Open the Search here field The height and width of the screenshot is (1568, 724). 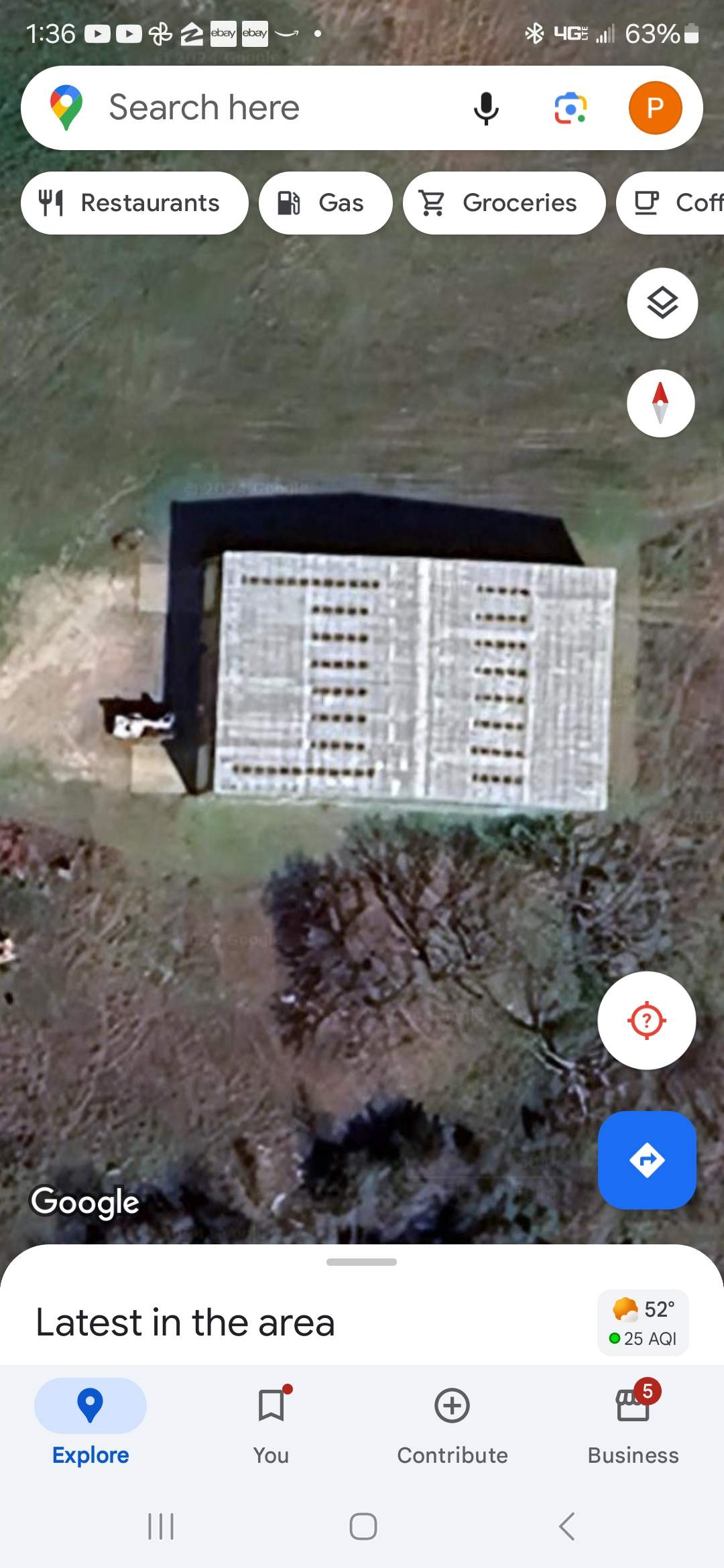point(268,108)
